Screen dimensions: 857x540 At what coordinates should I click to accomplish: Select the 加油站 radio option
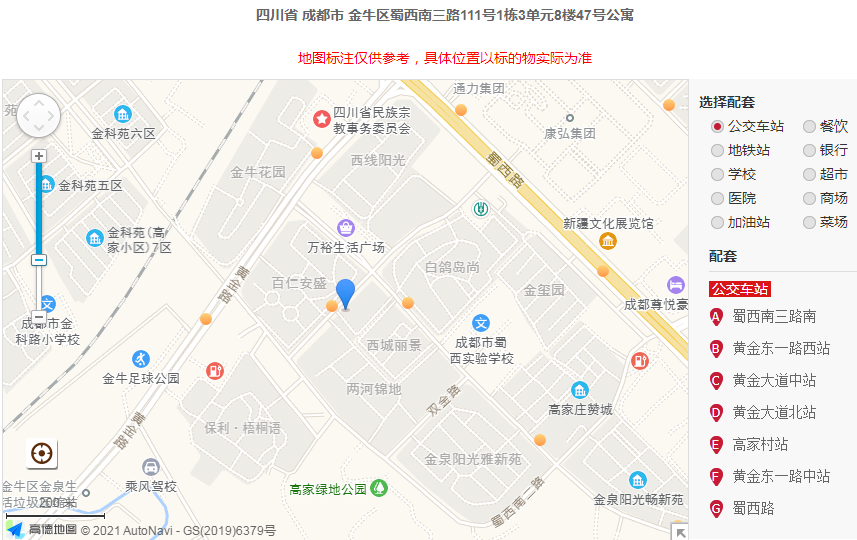[717, 223]
